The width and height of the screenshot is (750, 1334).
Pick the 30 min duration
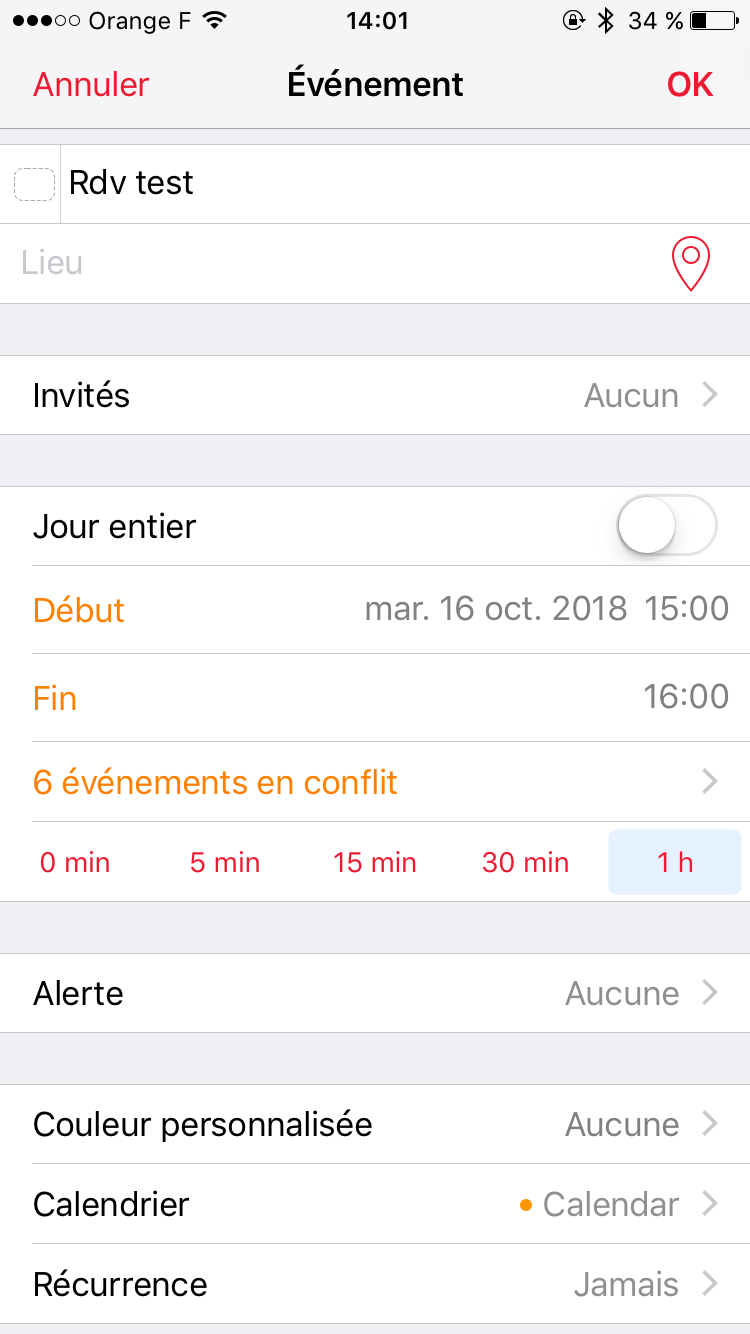[525, 862]
